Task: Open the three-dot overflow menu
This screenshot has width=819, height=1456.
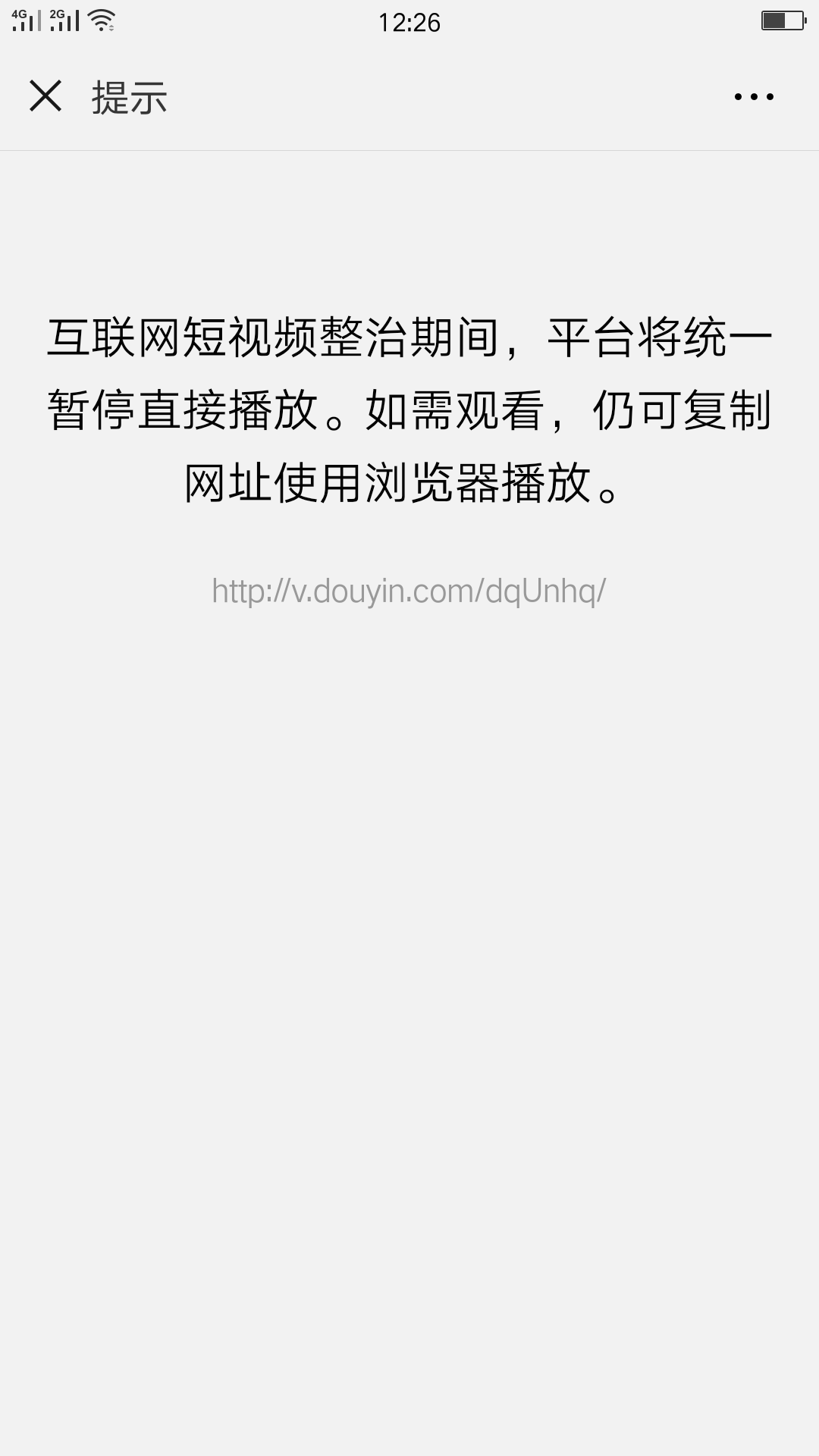Action: 754,96
